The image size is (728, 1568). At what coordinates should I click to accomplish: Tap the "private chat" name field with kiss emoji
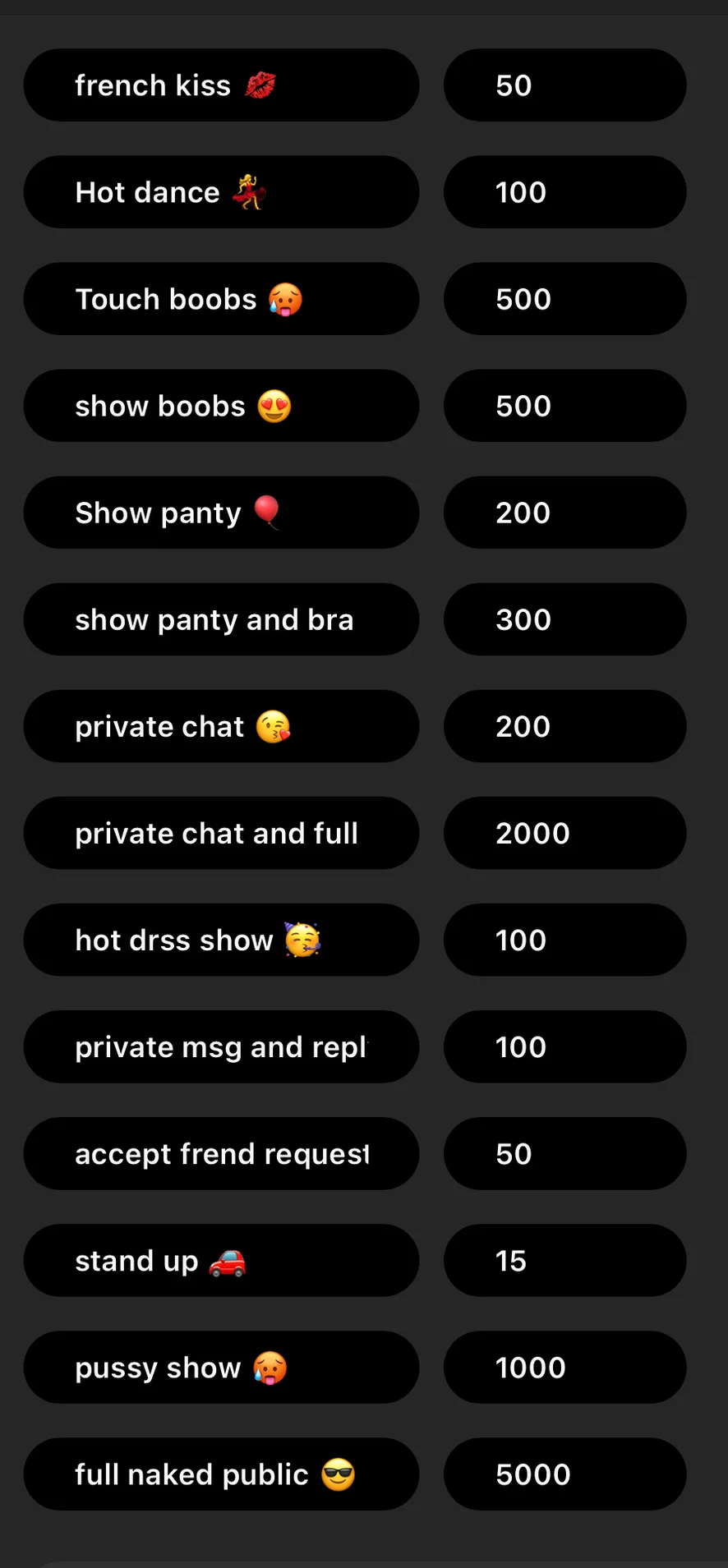pyautogui.click(x=220, y=726)
